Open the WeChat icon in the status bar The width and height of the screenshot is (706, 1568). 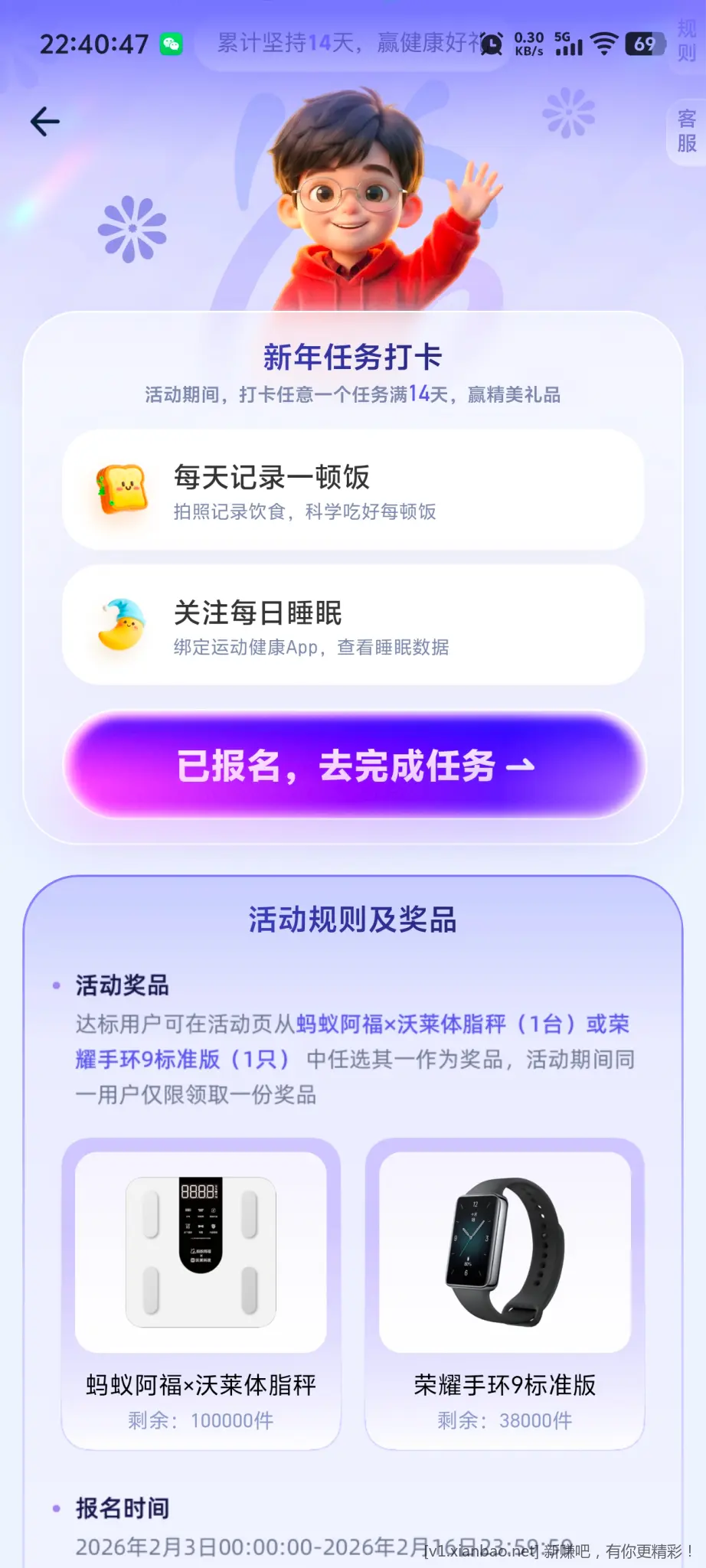[x=170, y=44]
